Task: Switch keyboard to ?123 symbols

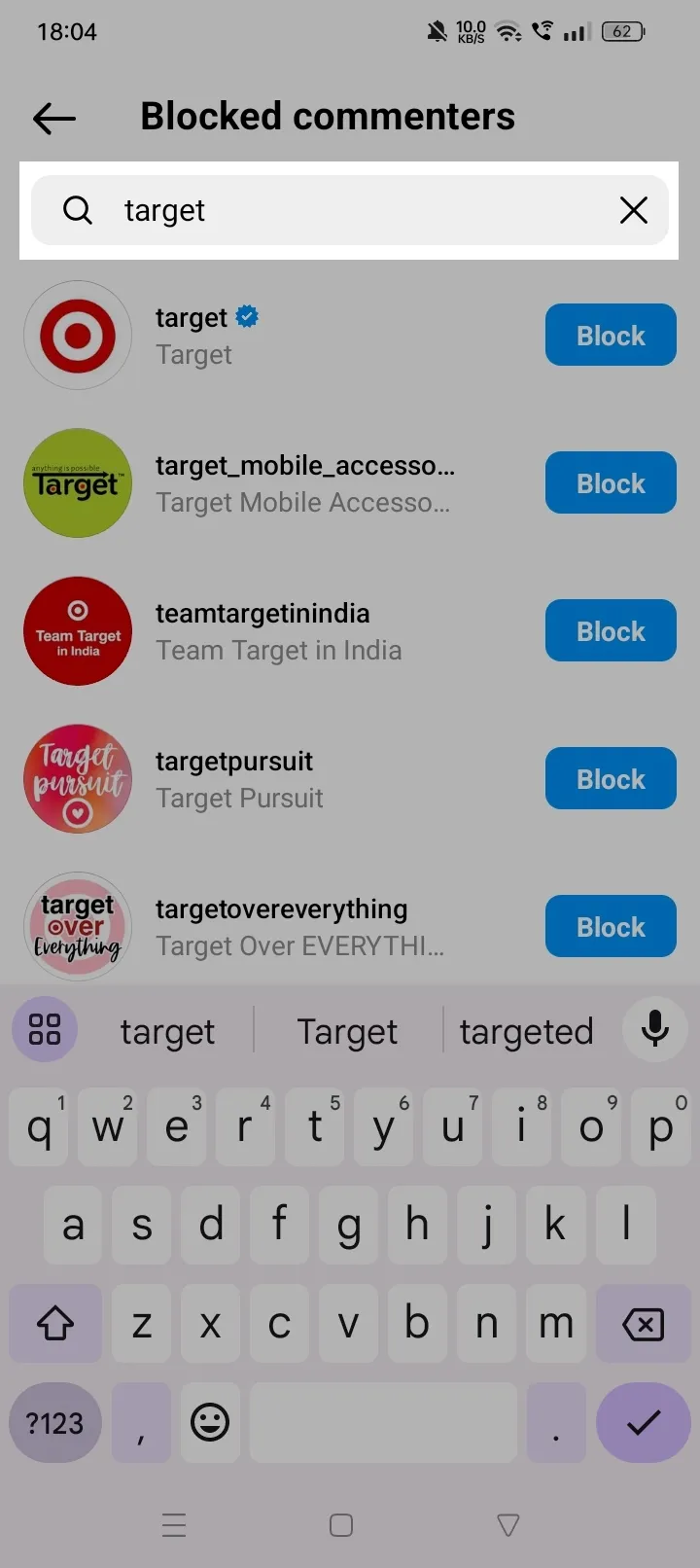Action: pyautogui.click(x=55, y=1423)
